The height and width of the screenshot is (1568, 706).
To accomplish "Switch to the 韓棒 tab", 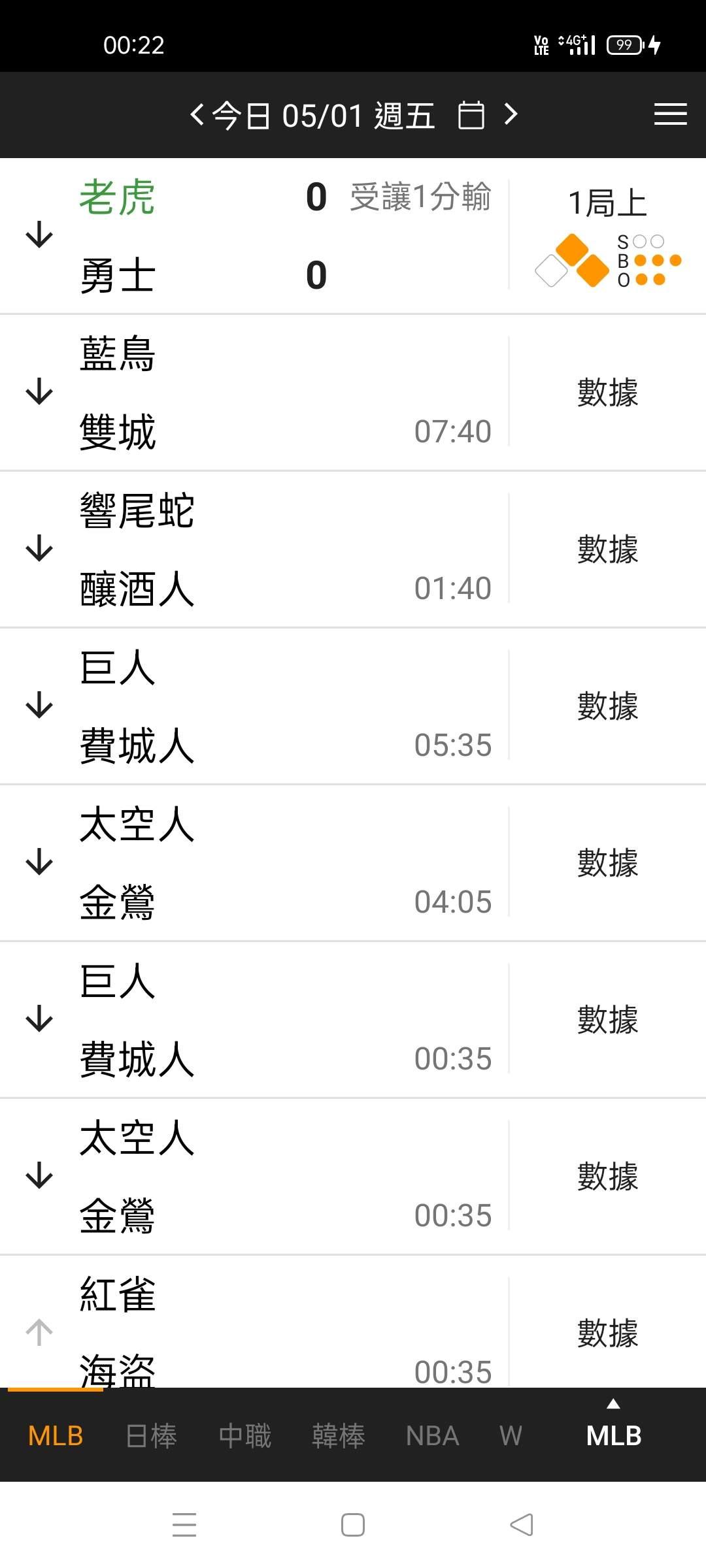I will pyautogui.click(x=339, y=1436).
